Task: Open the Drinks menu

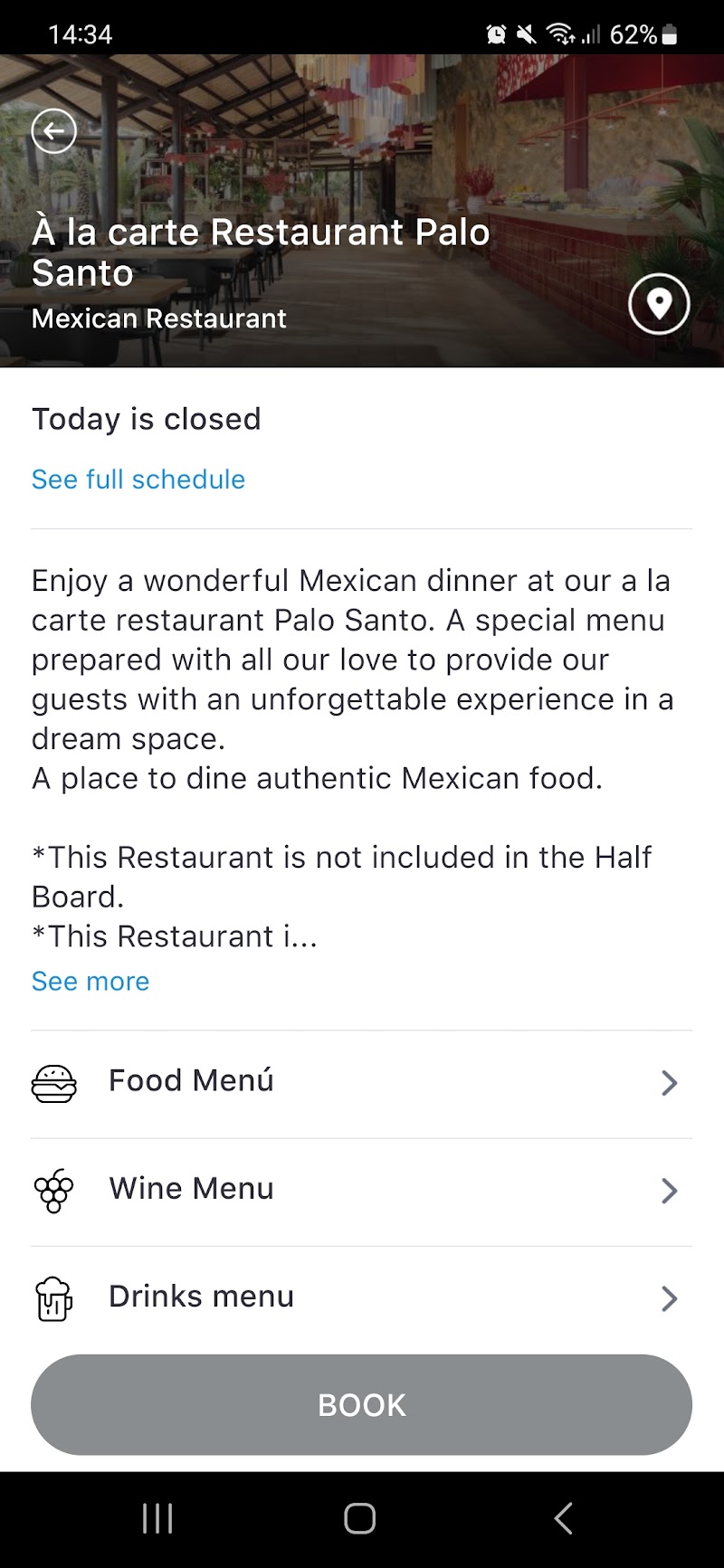Action: 362,1297
